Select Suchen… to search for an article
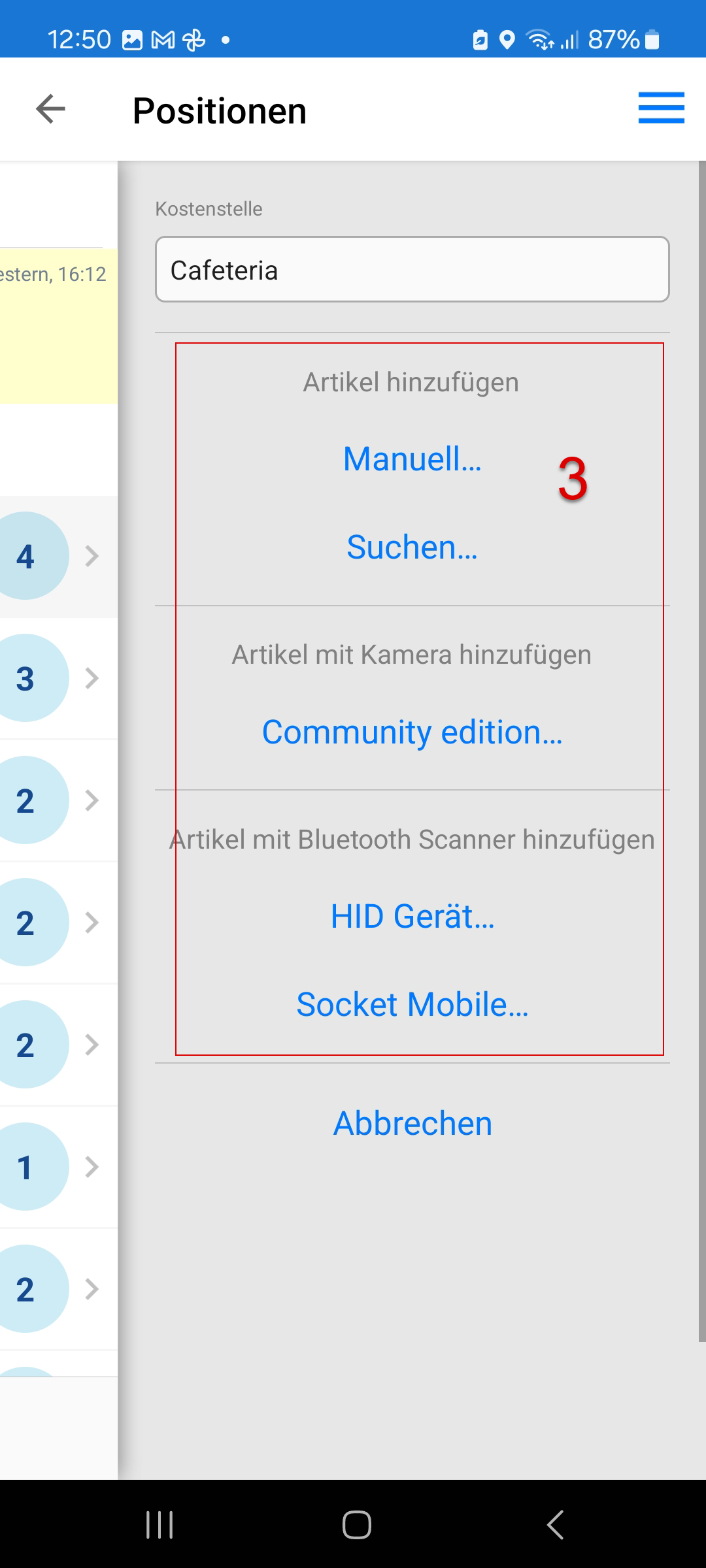The width and height of the screenshot is (706, 1568). pos(412,547)
